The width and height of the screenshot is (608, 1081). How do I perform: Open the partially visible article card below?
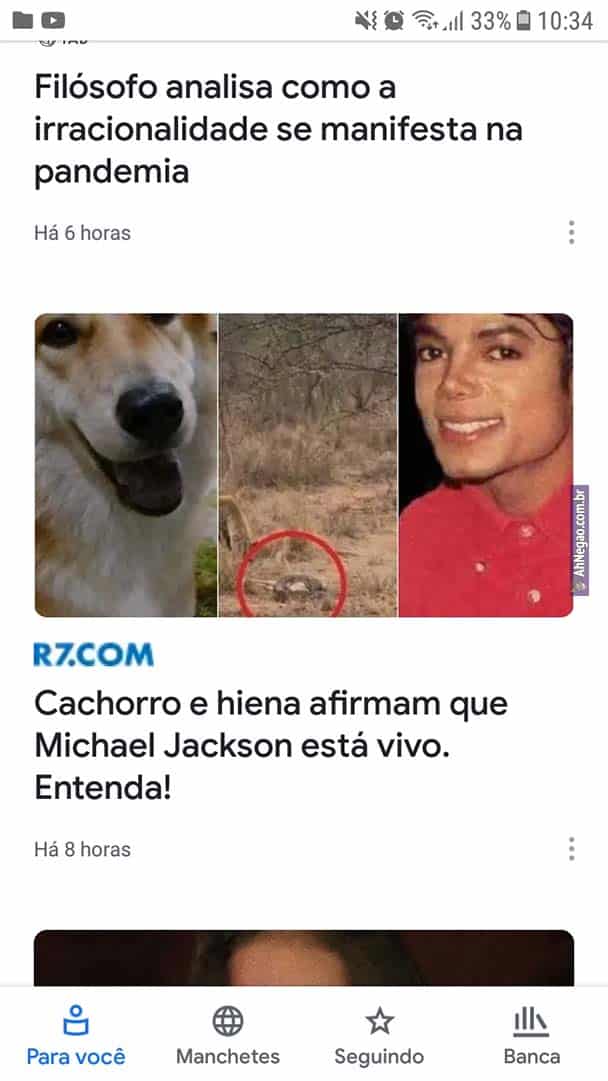[304, 958]
